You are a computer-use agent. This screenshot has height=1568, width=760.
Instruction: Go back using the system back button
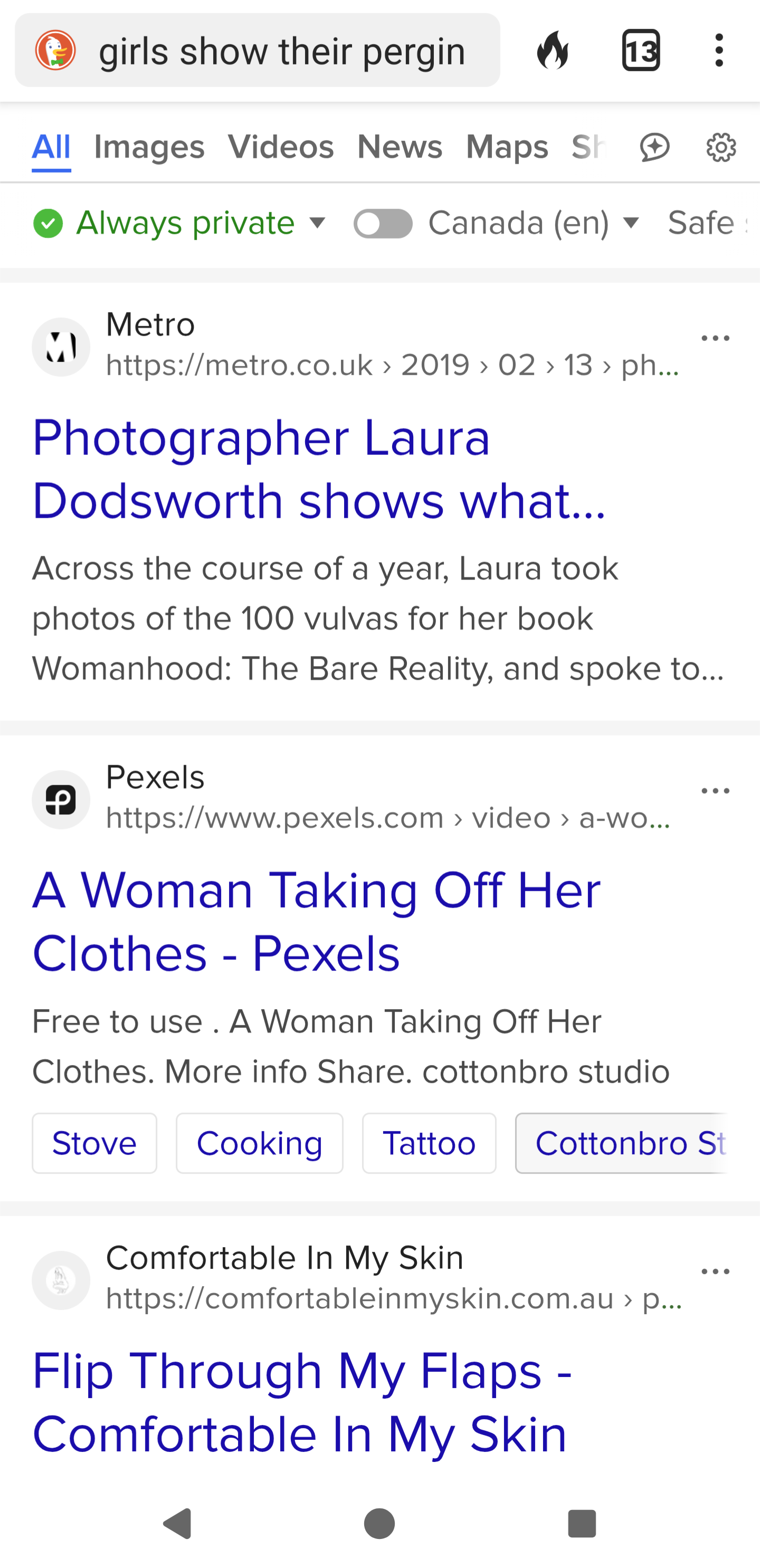tap(178, 1524)
